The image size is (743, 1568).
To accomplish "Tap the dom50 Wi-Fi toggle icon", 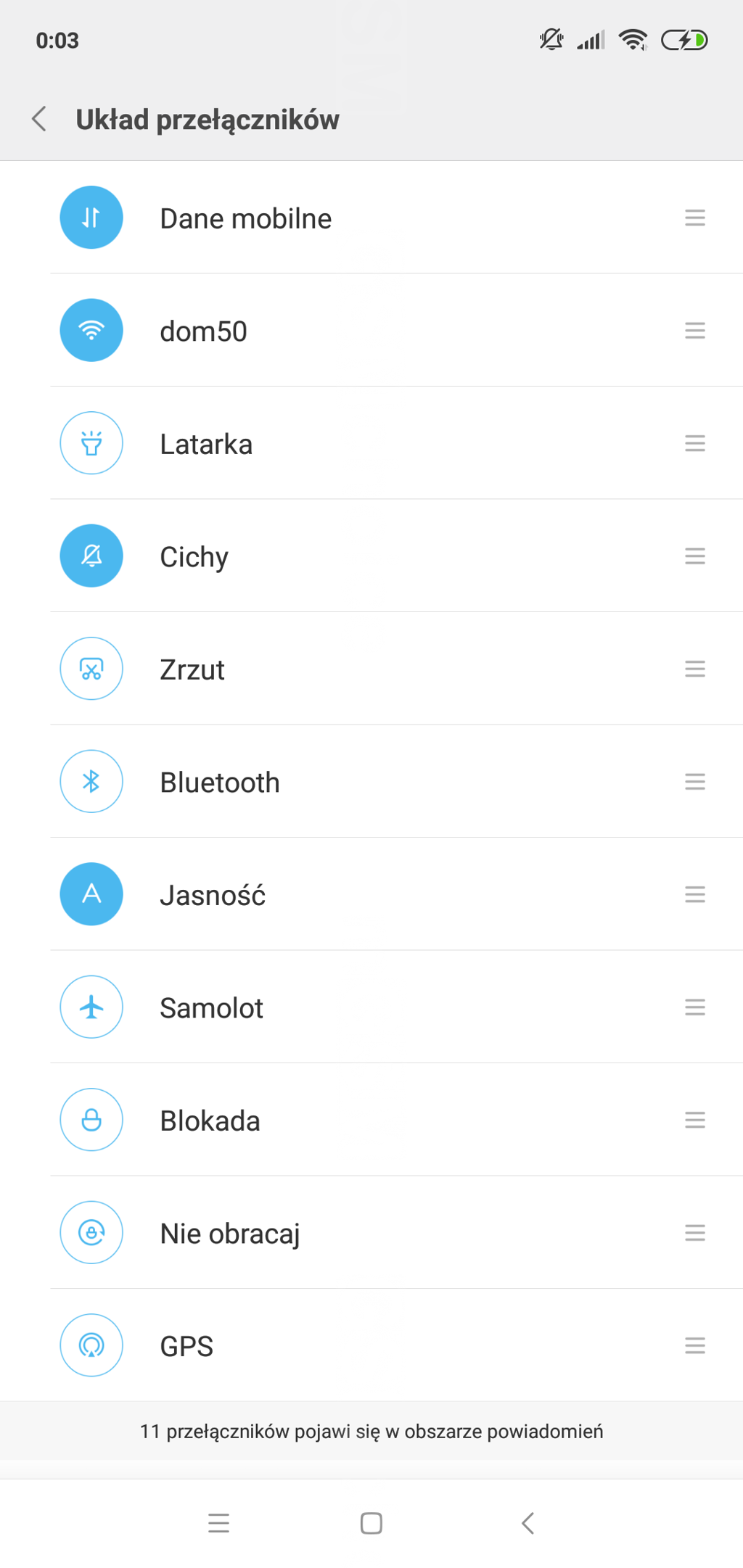I will 91,330.
